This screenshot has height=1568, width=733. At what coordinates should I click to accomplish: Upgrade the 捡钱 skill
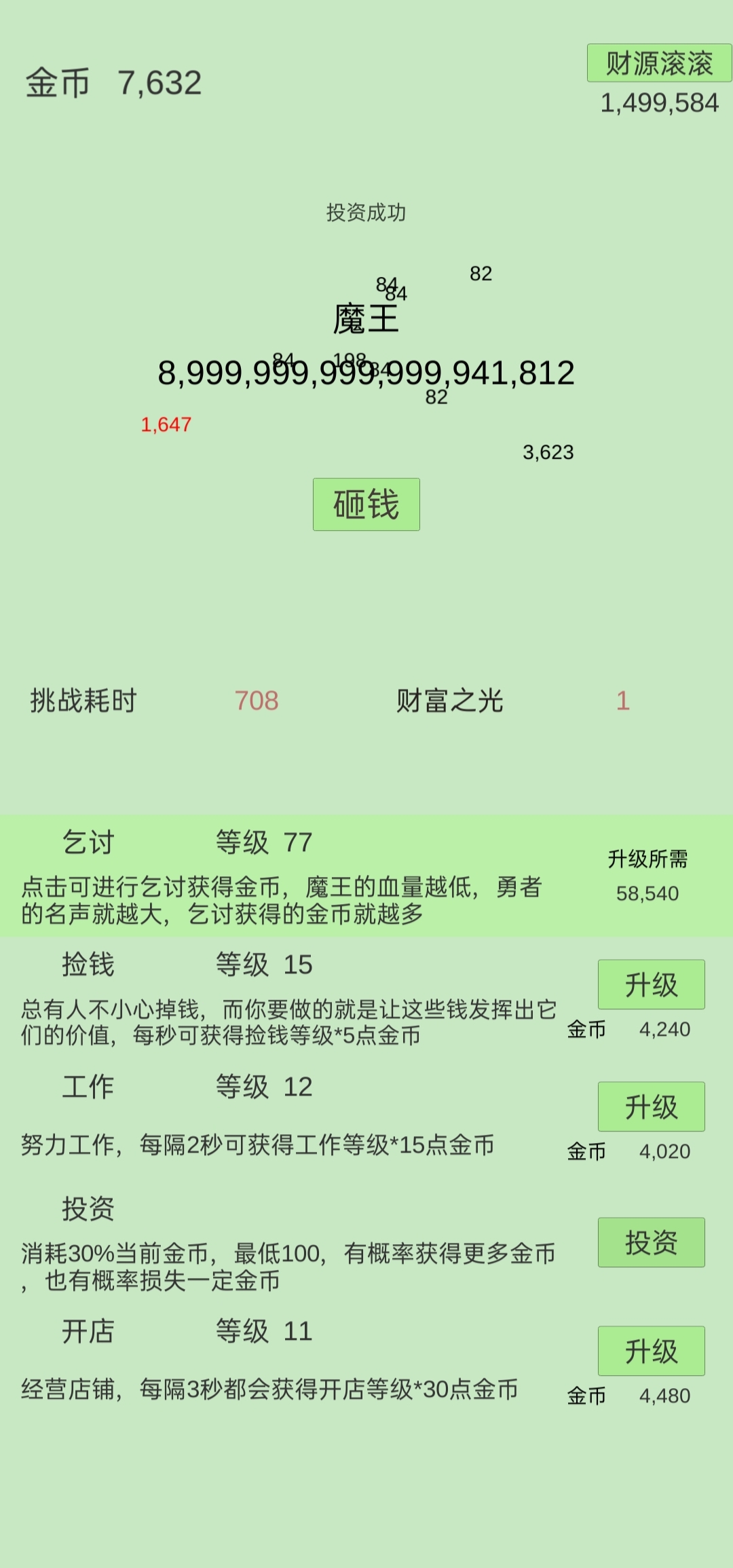point(652,984)
